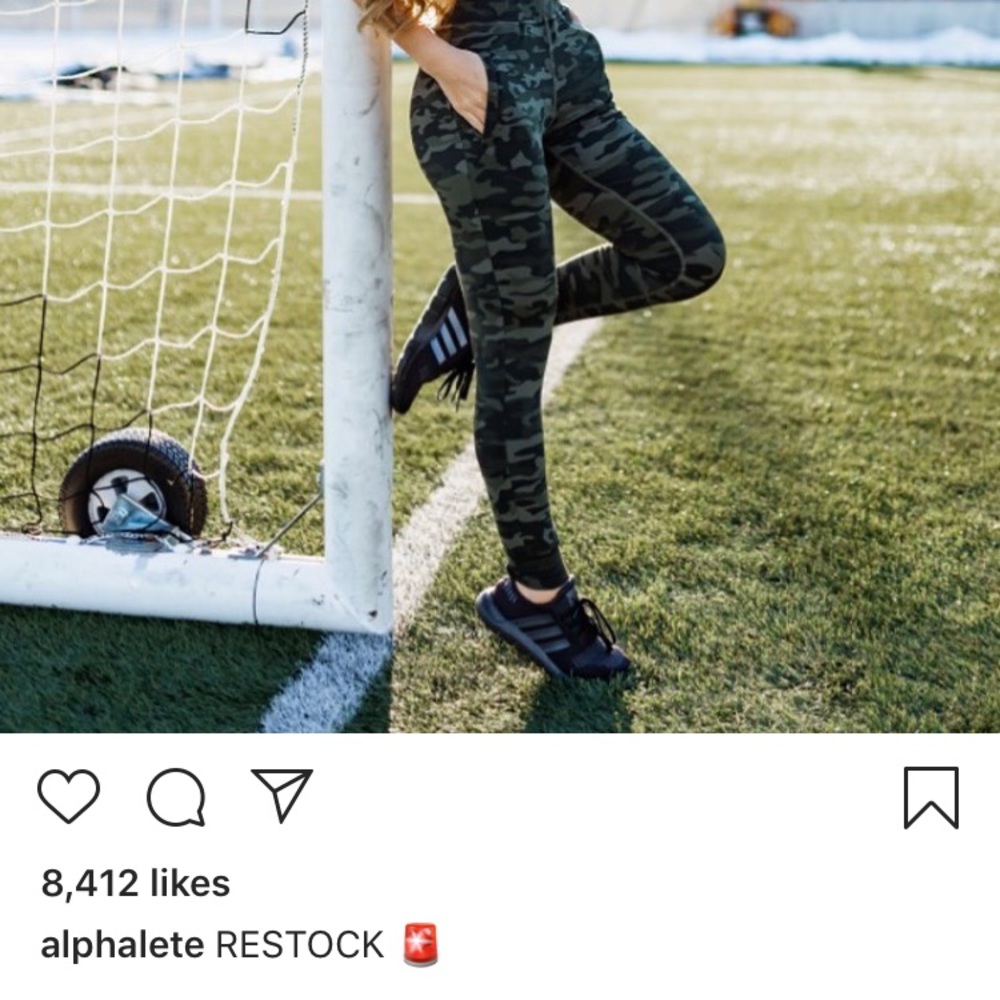
Task: Bookmark the alphalete post
Action: pyautogui.click(x=931, y=798)
